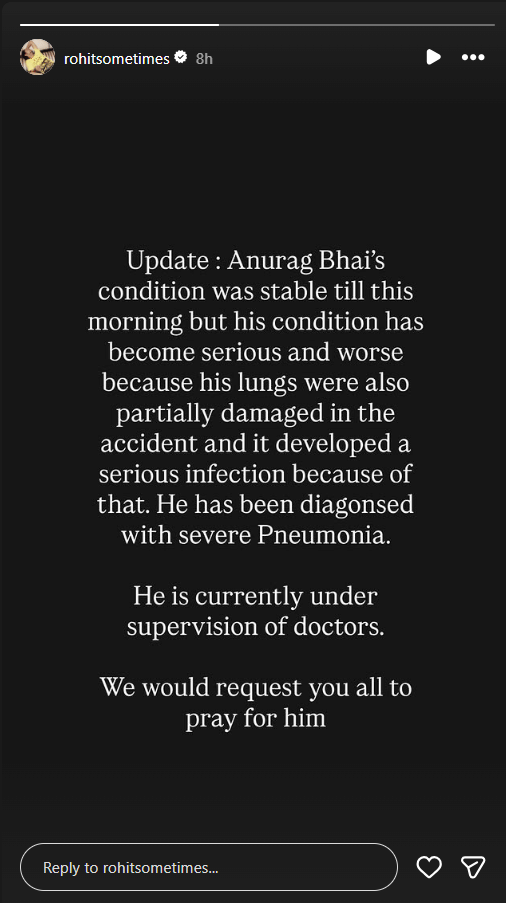Open the three-dot overflow menu
Screen dimensions: 506x903
pyautogui.click(x=473, y=57)
